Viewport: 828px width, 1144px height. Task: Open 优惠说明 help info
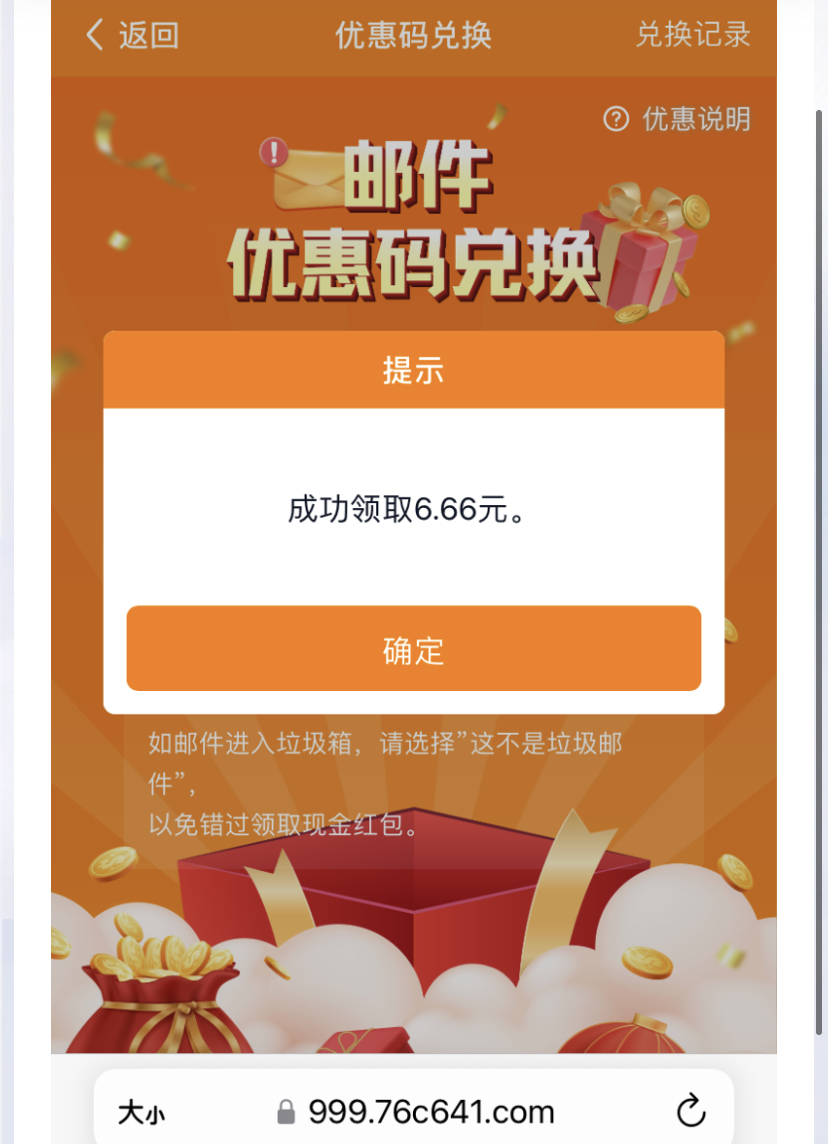677,119
